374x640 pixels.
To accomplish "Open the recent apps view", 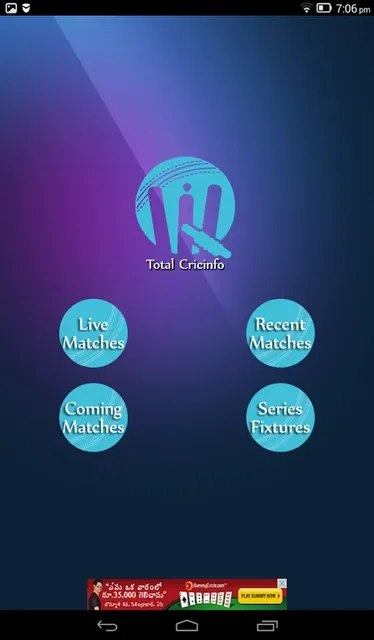I will tap(267, 625).
